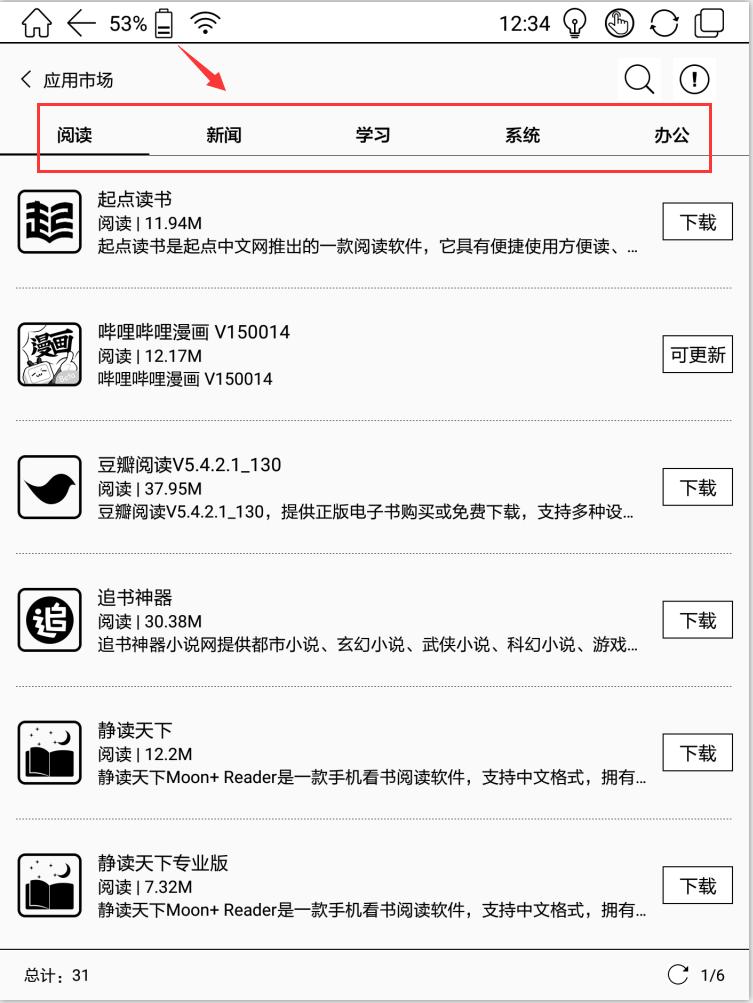Tap the exclamation info icon
This screenshot has height=1003, width=753.
(x=695, y=79)
